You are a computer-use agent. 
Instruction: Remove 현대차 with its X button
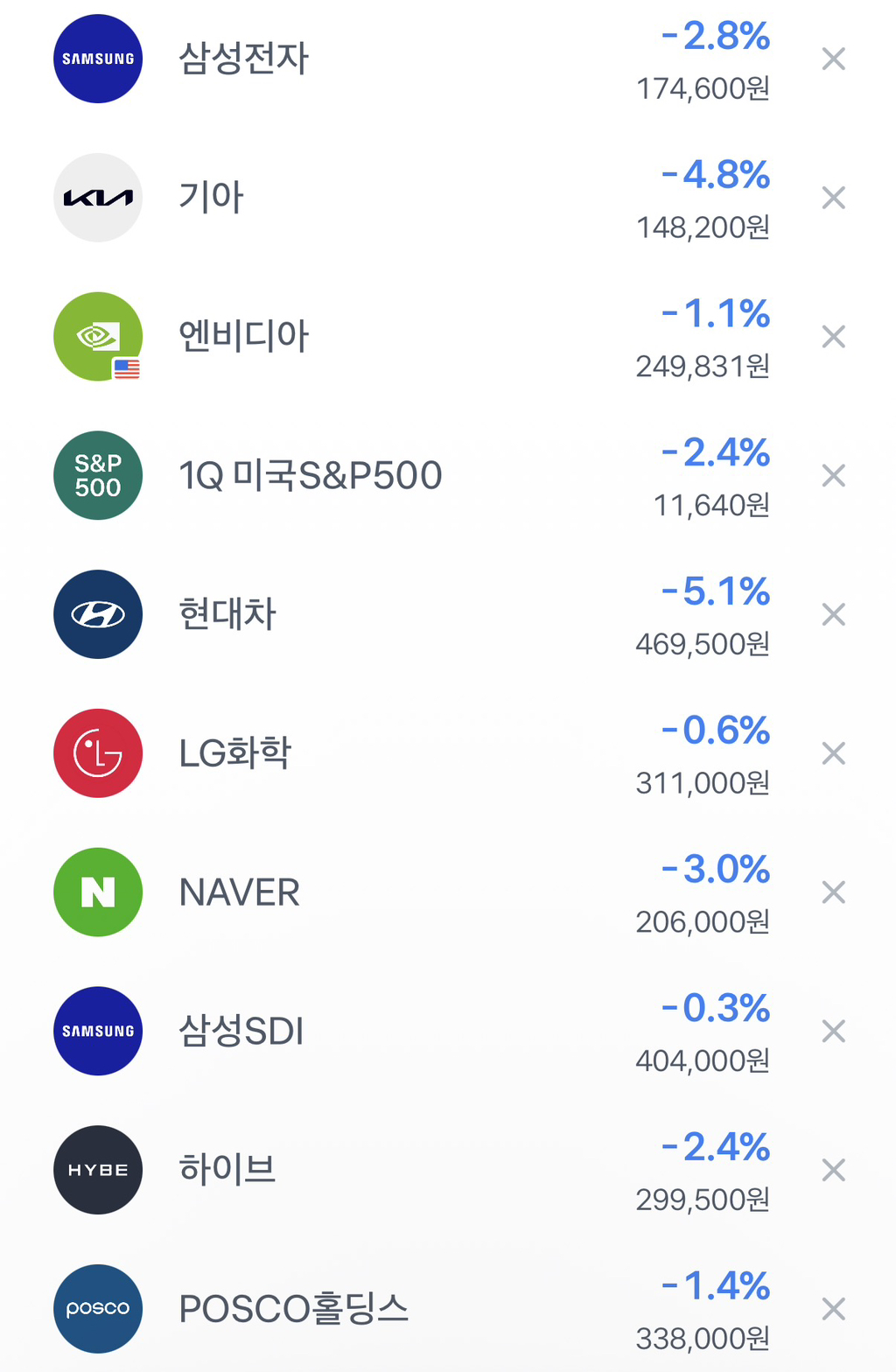tap(832, 614)
